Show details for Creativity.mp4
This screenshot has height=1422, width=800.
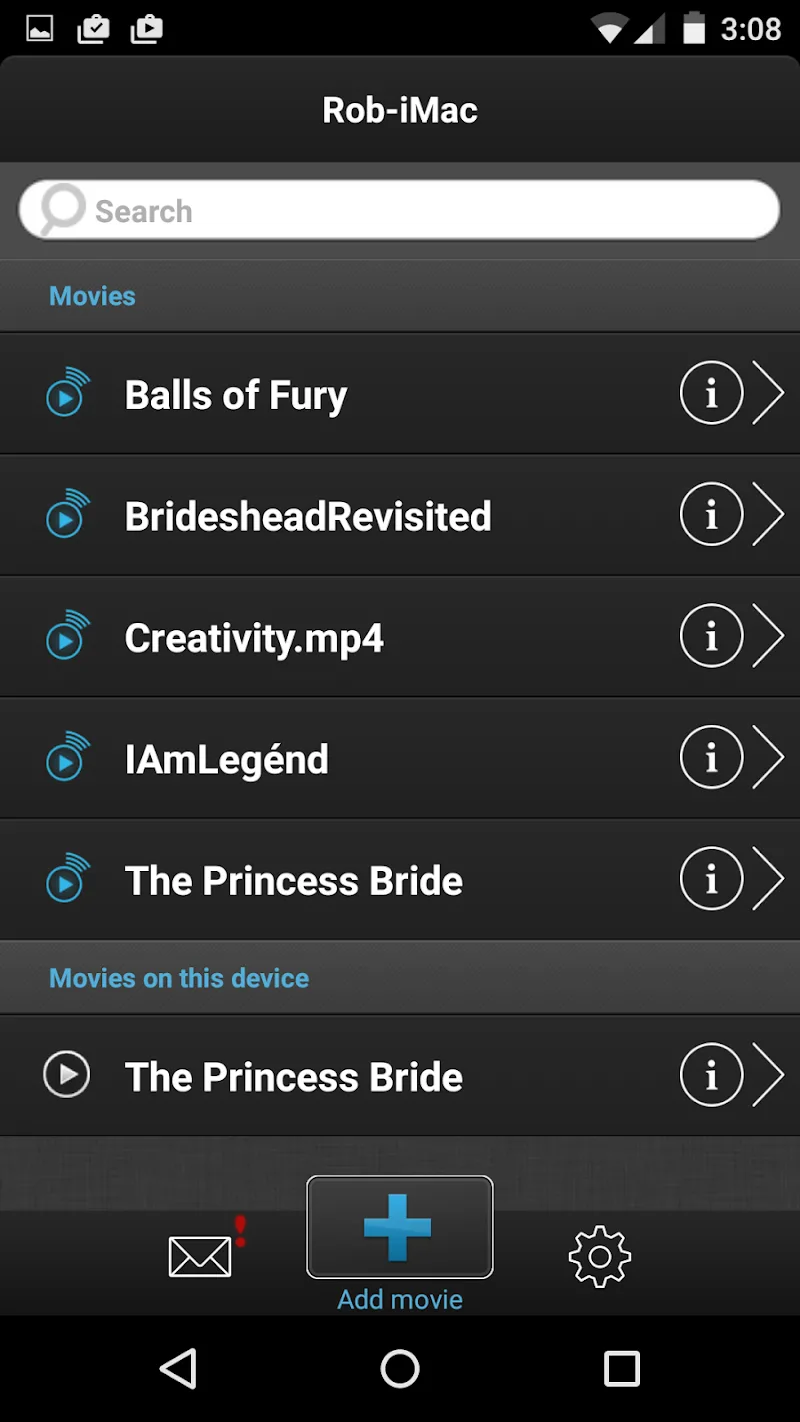711,636
